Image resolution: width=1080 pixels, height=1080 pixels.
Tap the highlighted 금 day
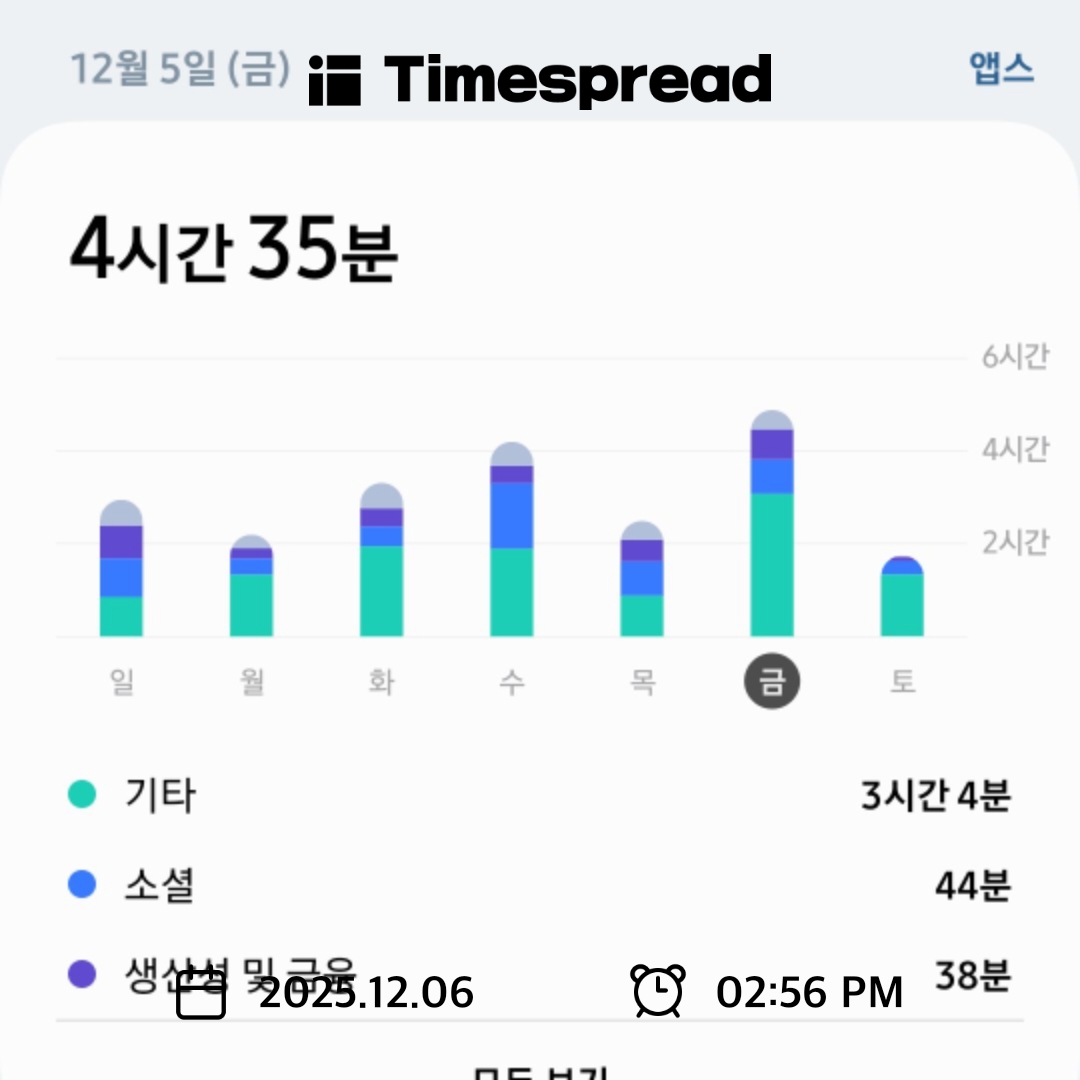[771, 683]
